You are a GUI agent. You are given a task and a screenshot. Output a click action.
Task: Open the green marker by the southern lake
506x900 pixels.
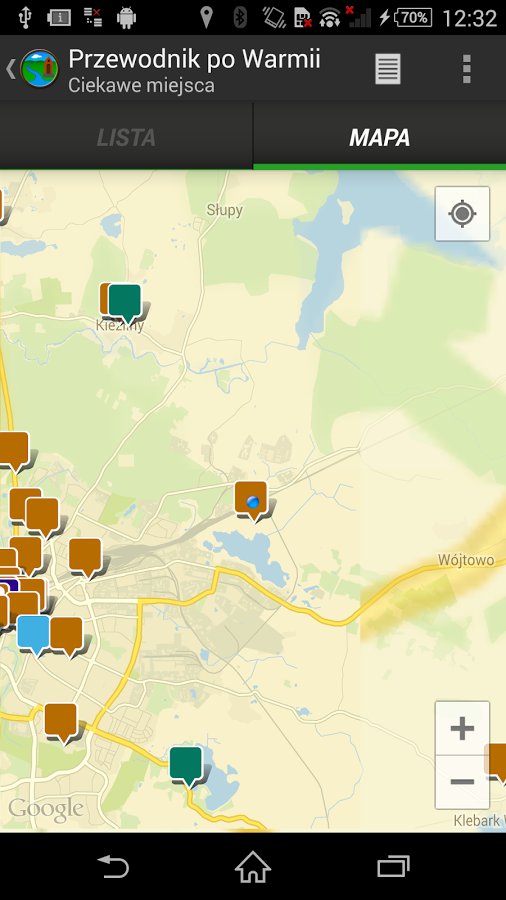(x=186, y=766)
